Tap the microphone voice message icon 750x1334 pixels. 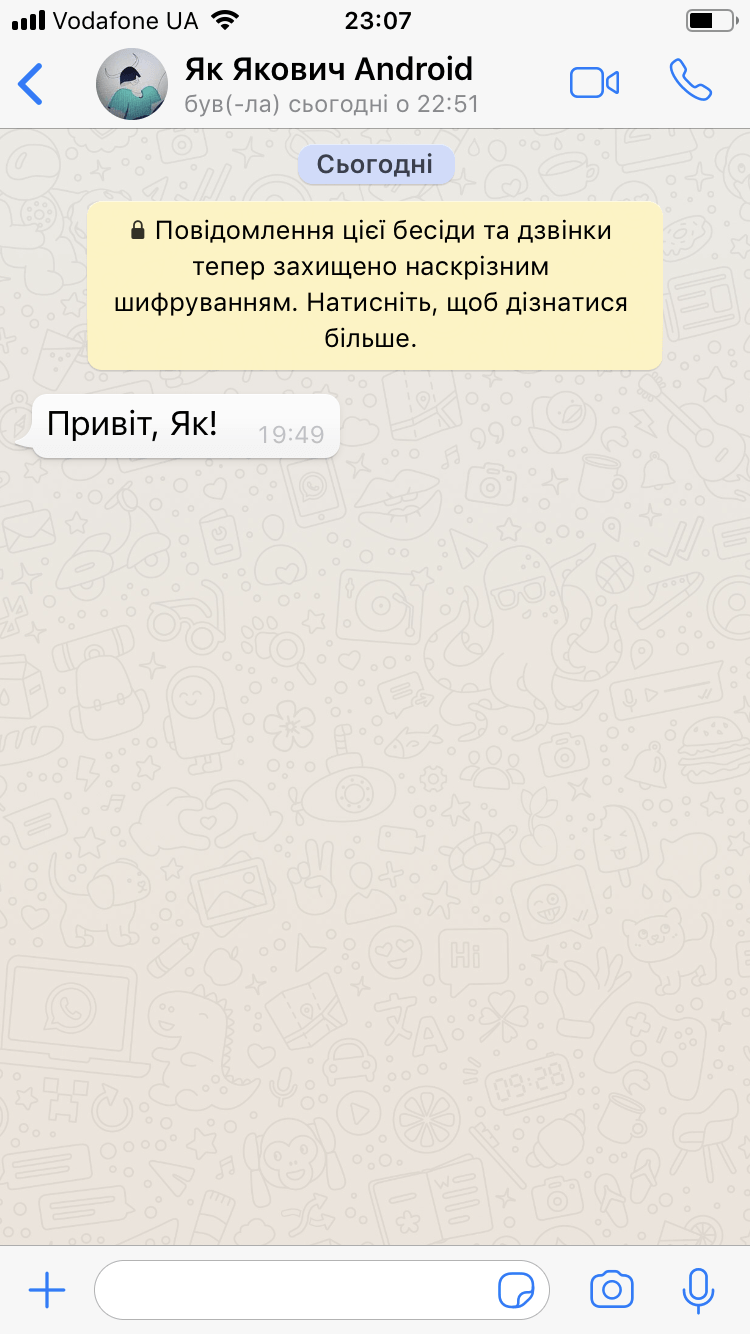click(698, 1290)
